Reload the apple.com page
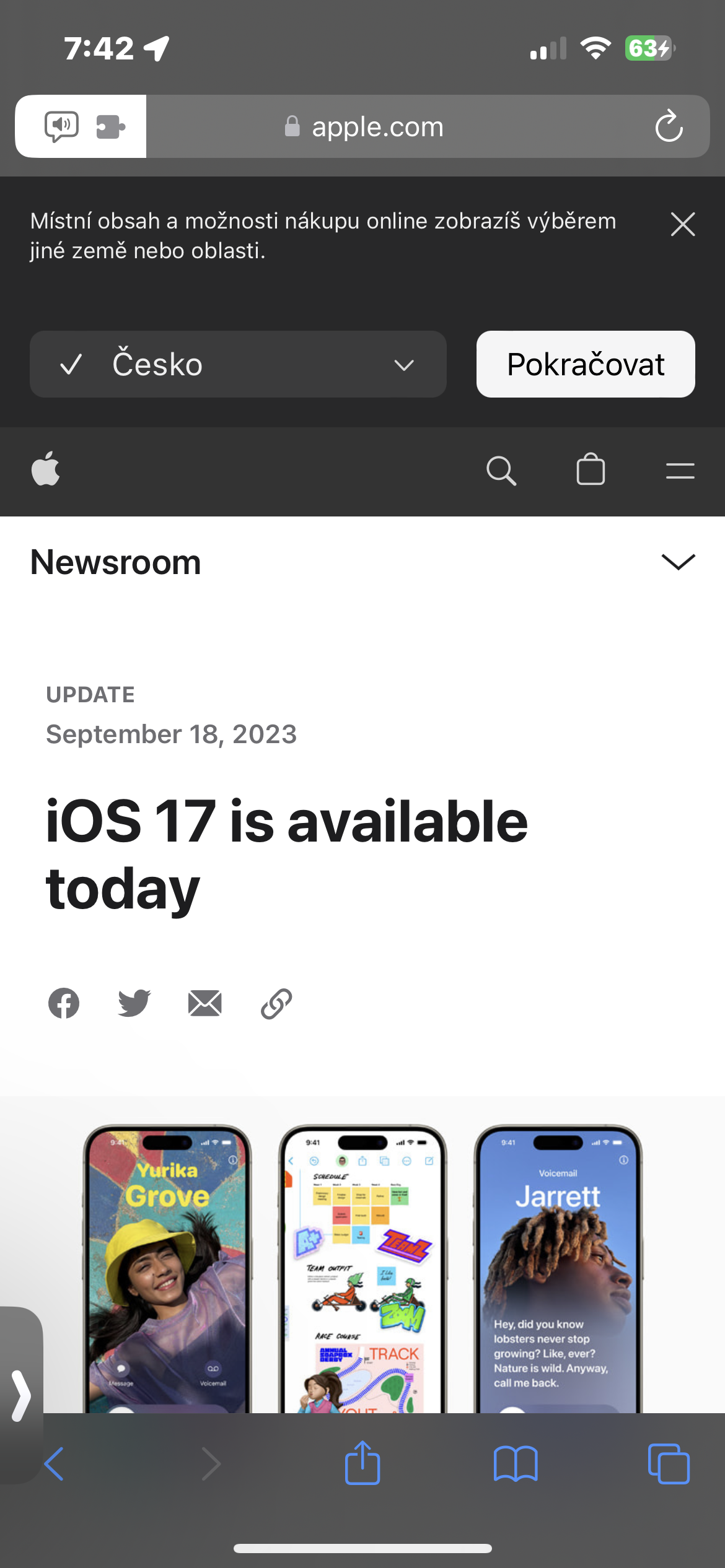This screenshot has width=725, height=1568. tap(669, 126)
